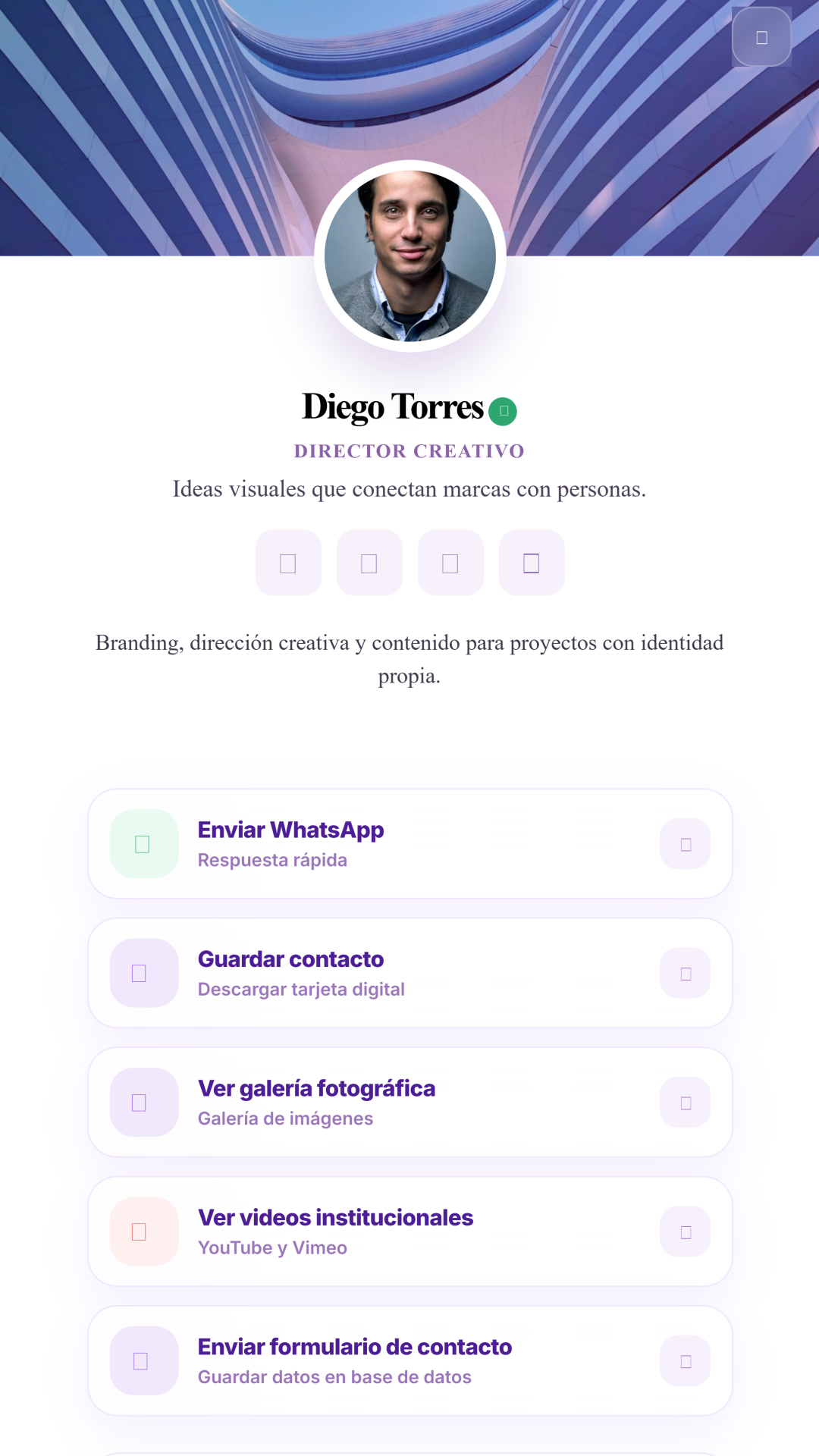The width and height of the screenshot is (819, 1456).
Task: Open Ver galería fotográfica
Action: pyautogui.click(x=409, y=1102)
